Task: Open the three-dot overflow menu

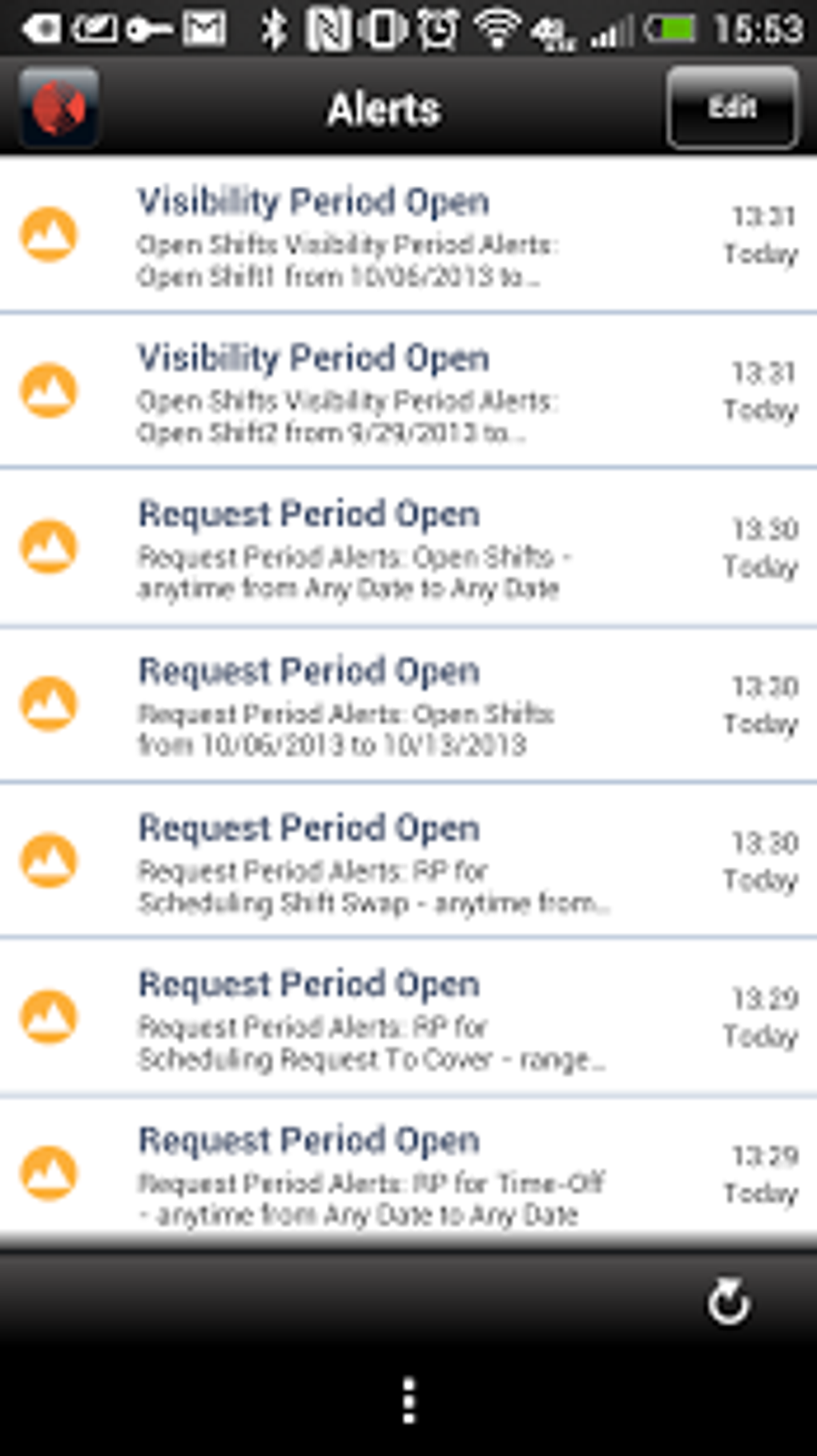Action: pyautogui.click(x=408, y=1400)
